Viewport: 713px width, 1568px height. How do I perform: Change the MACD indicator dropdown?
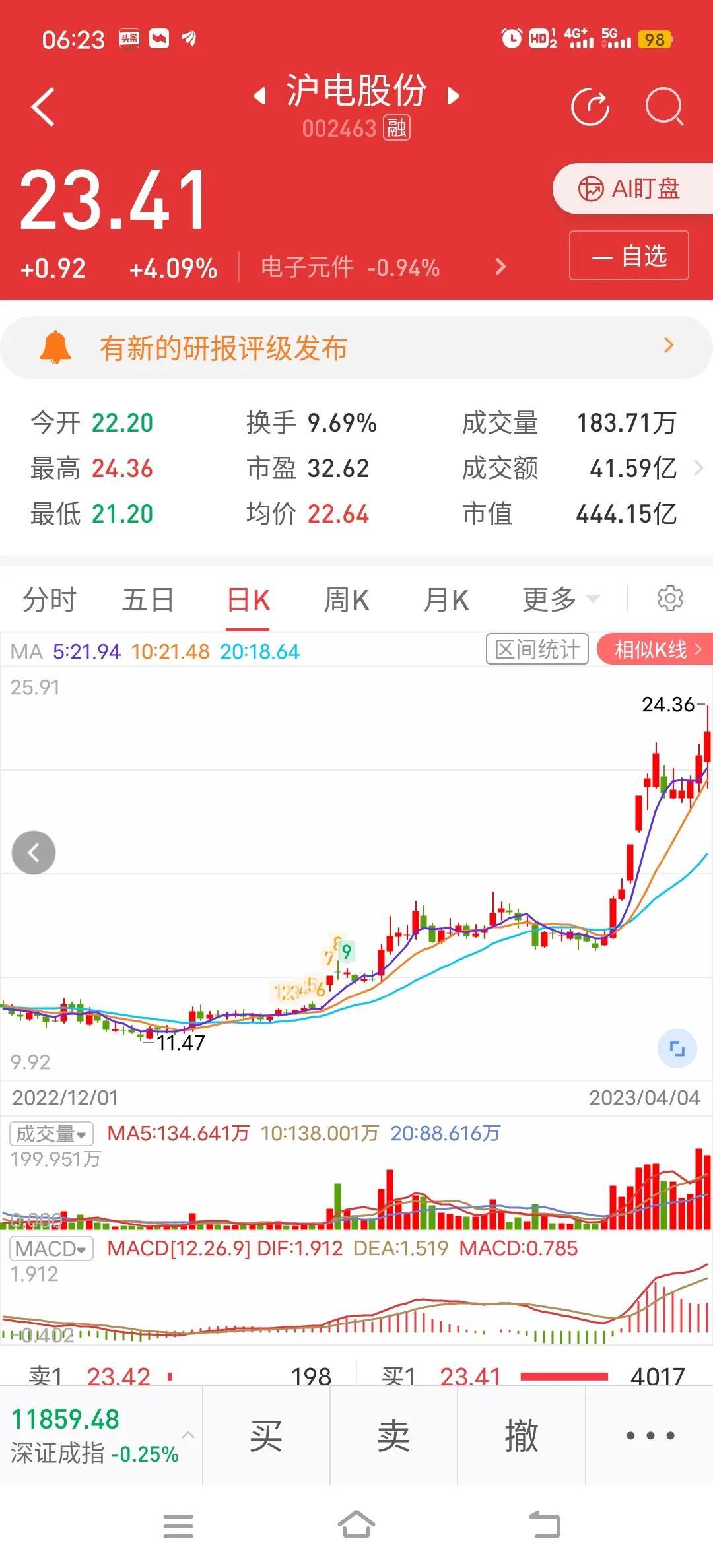(51, 1249)
